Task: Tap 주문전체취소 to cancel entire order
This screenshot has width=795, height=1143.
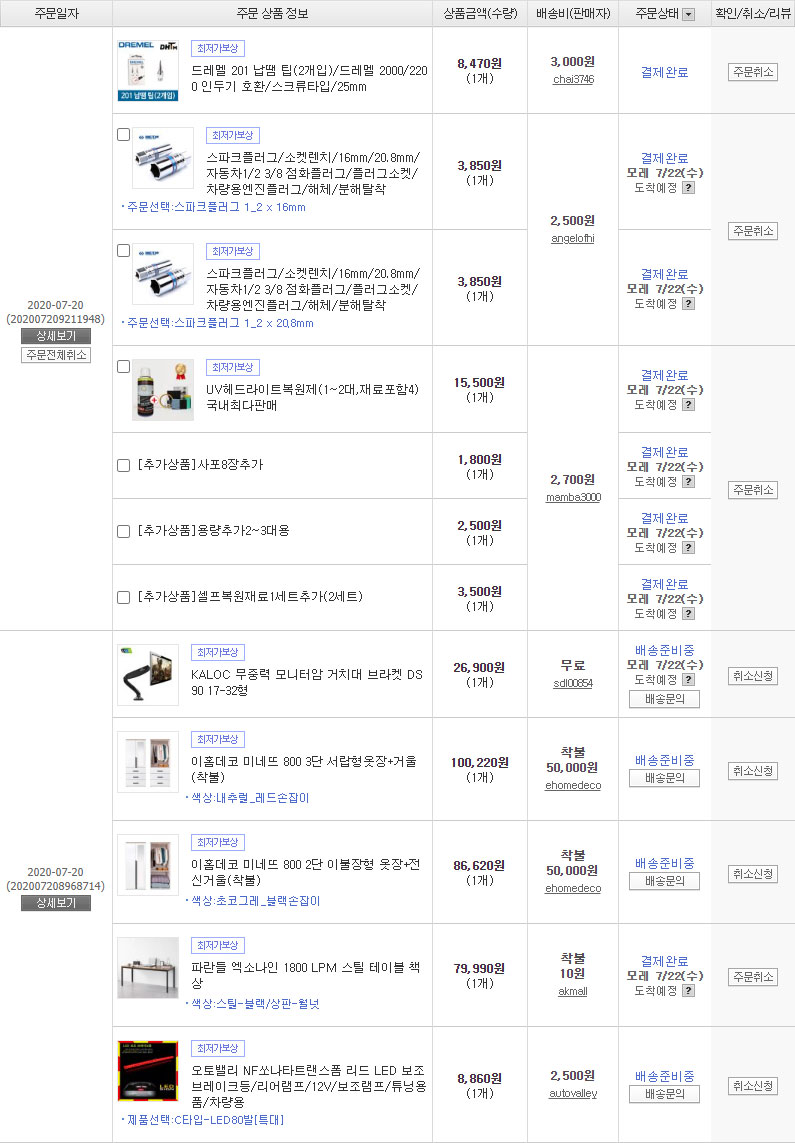Action: click(56, 355)
